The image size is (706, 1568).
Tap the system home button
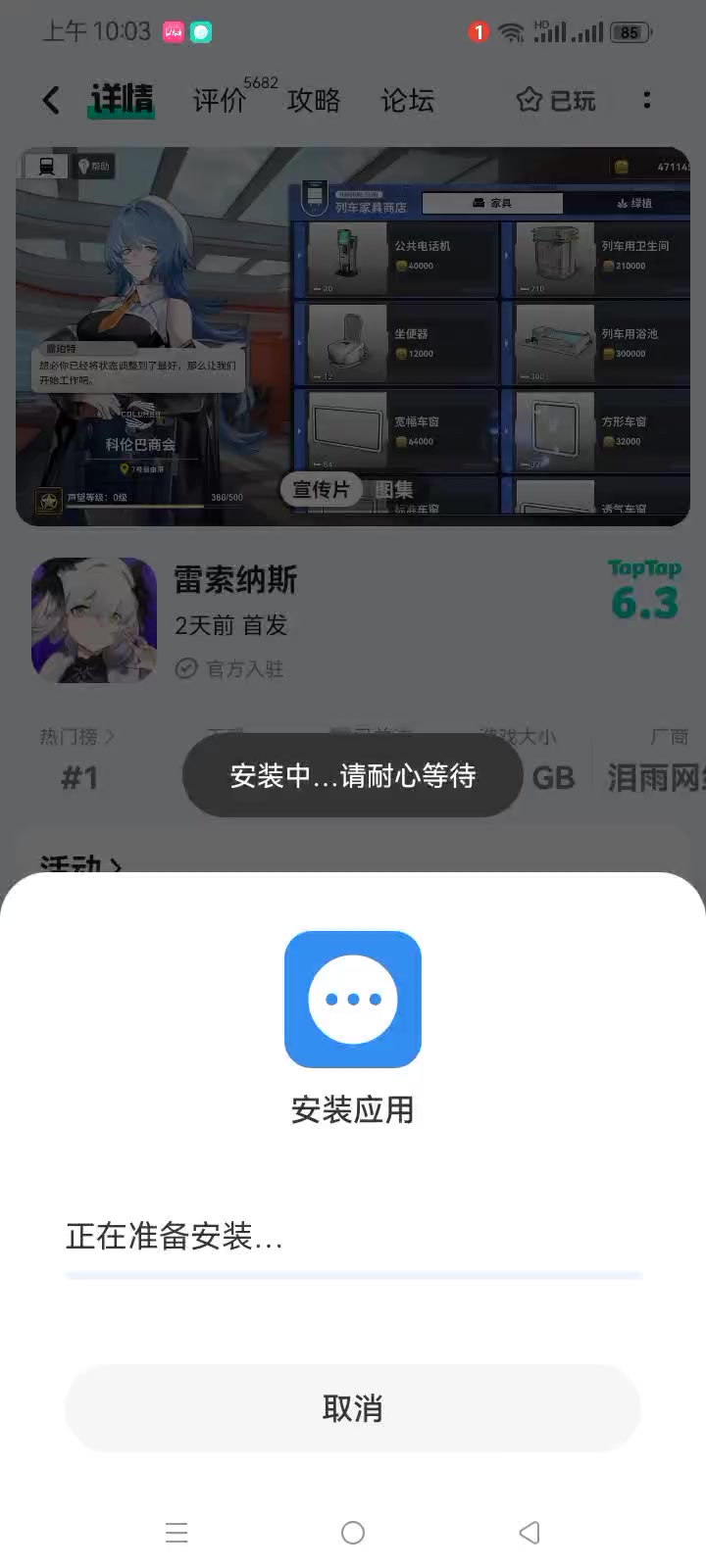(x=353, y=1533)
